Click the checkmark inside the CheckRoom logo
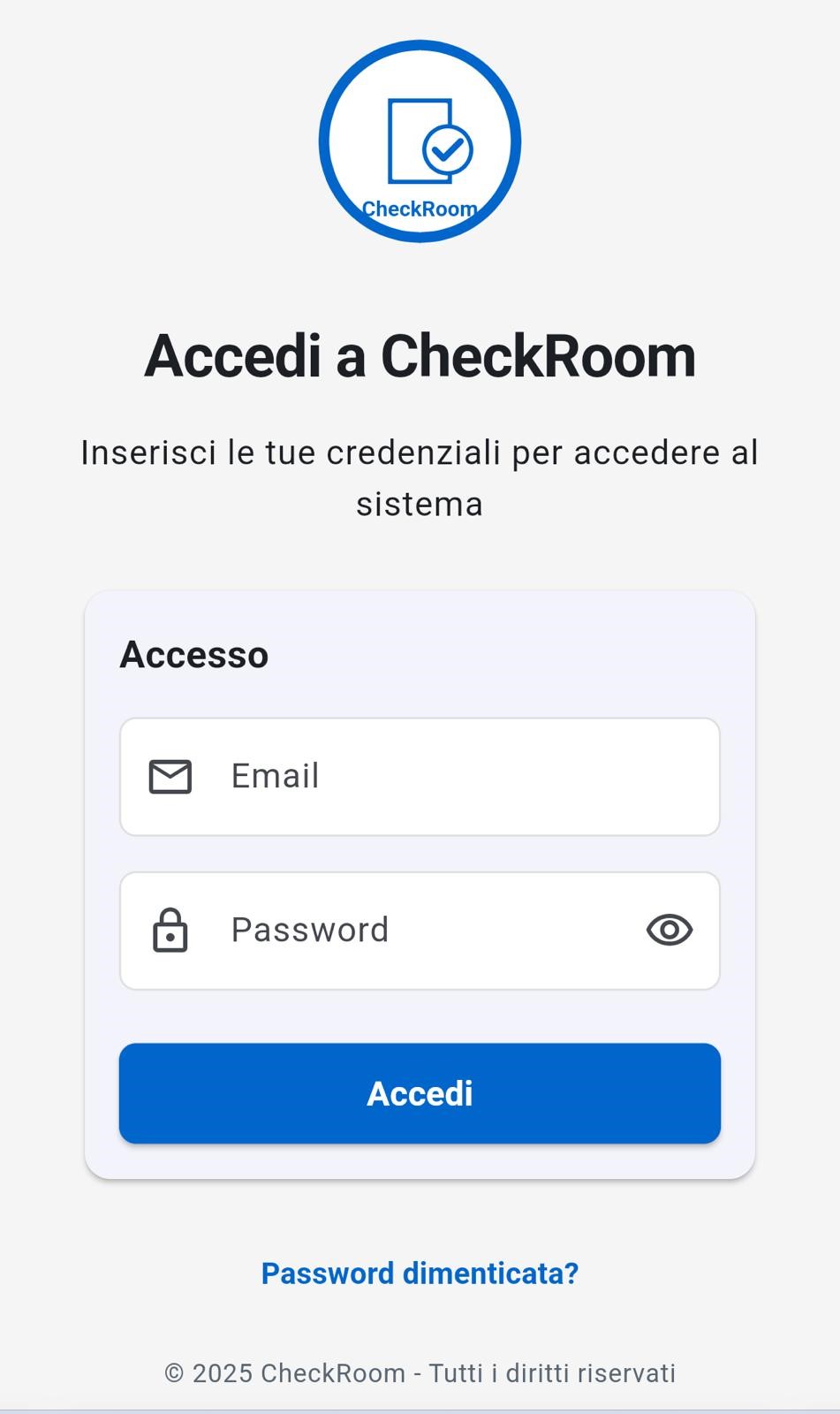Image resolution: width=840 pixels, height=1414 pixels. coord(449,148)
